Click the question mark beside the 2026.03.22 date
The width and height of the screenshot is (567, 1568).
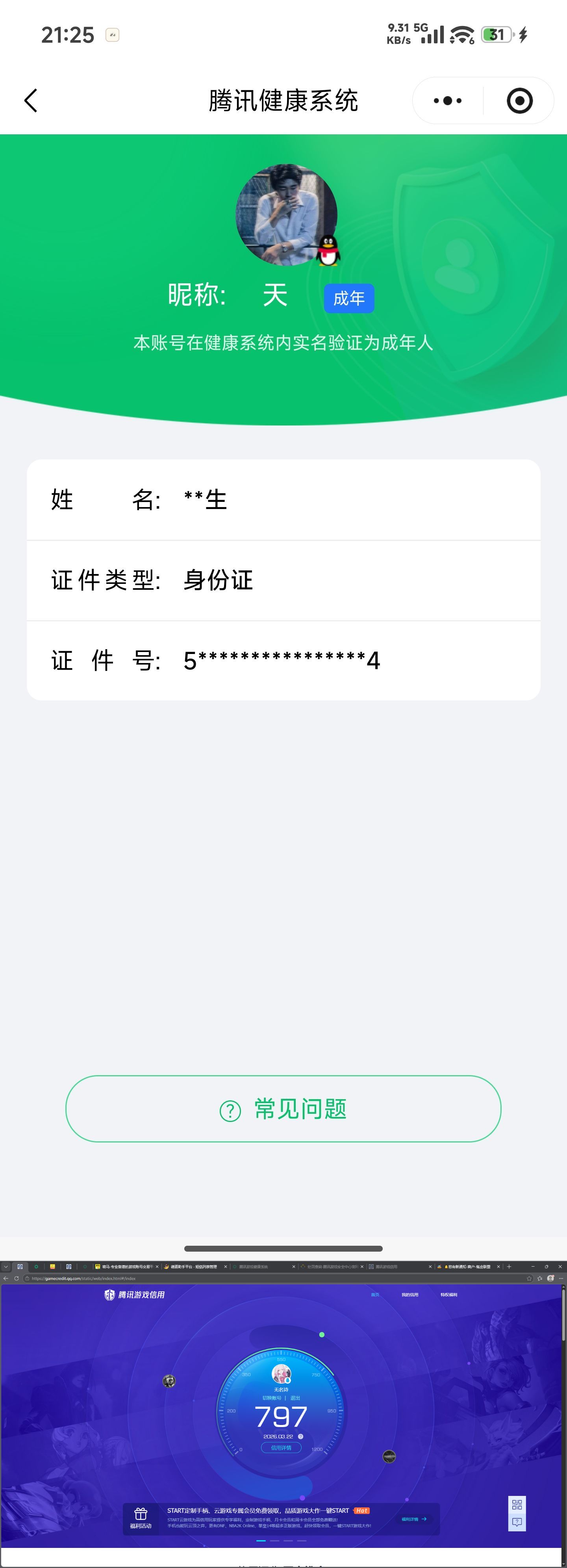tap(301, 1436)
